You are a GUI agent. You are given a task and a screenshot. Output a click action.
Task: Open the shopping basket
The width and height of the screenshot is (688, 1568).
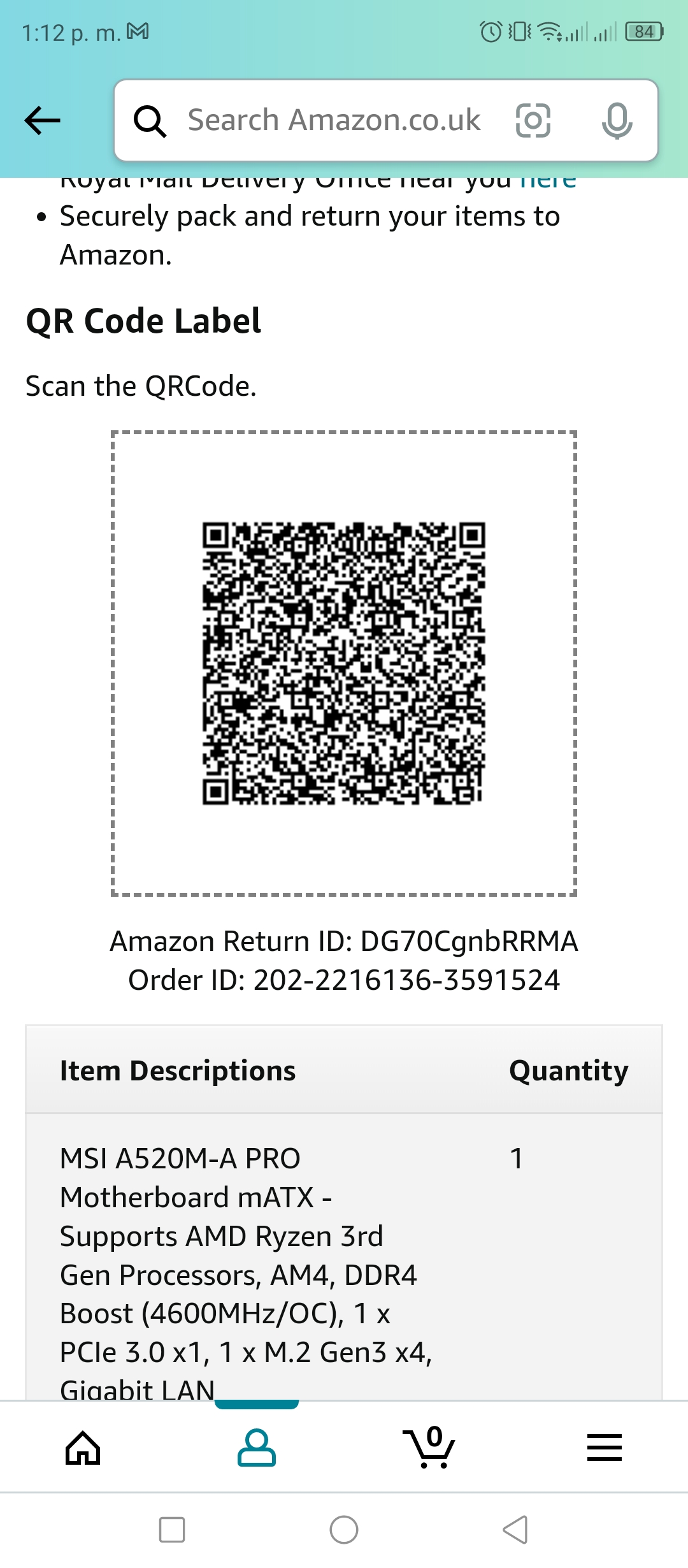coord(429,1448)
